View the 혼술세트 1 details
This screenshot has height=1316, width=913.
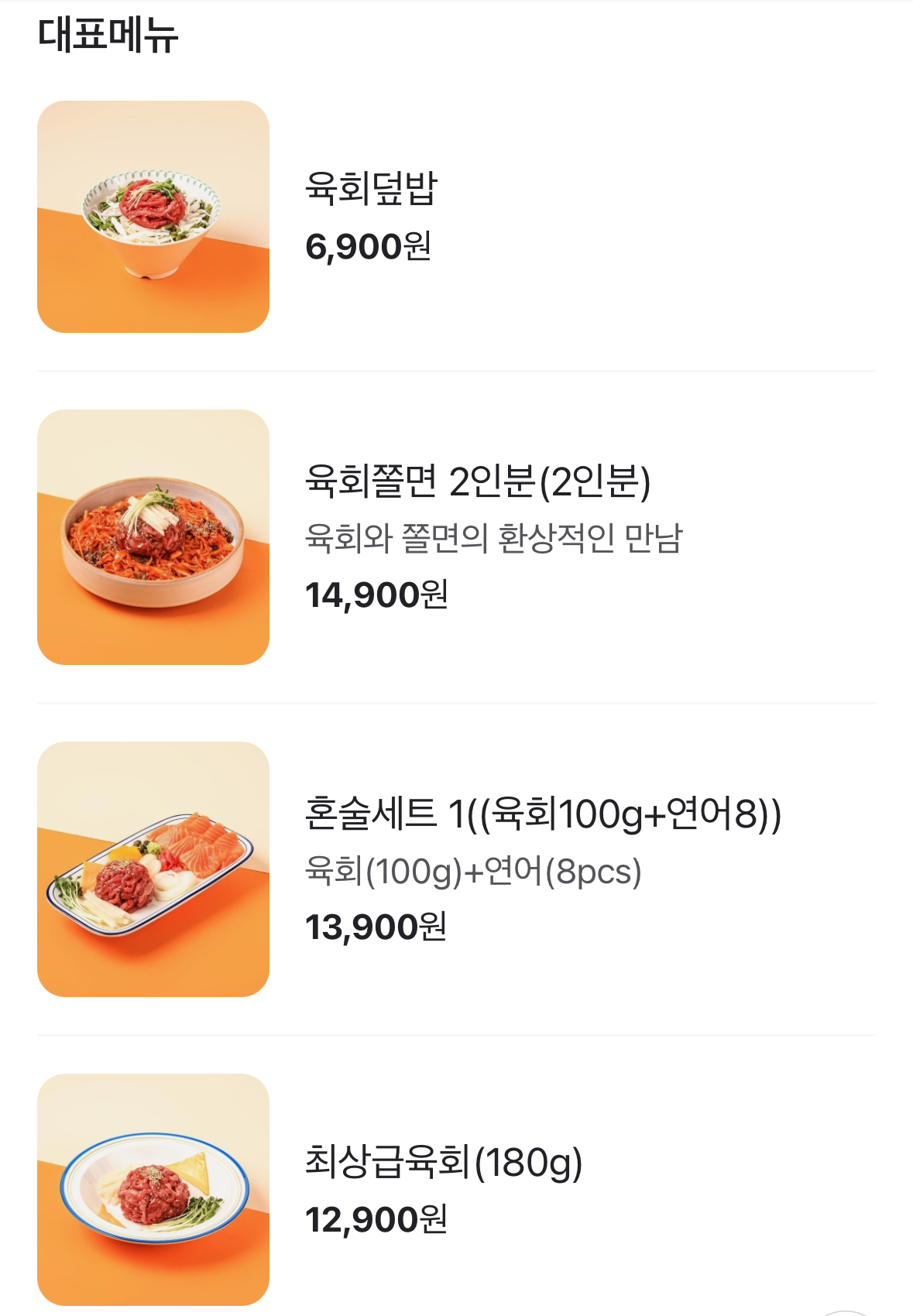click(x=542, y=814)
